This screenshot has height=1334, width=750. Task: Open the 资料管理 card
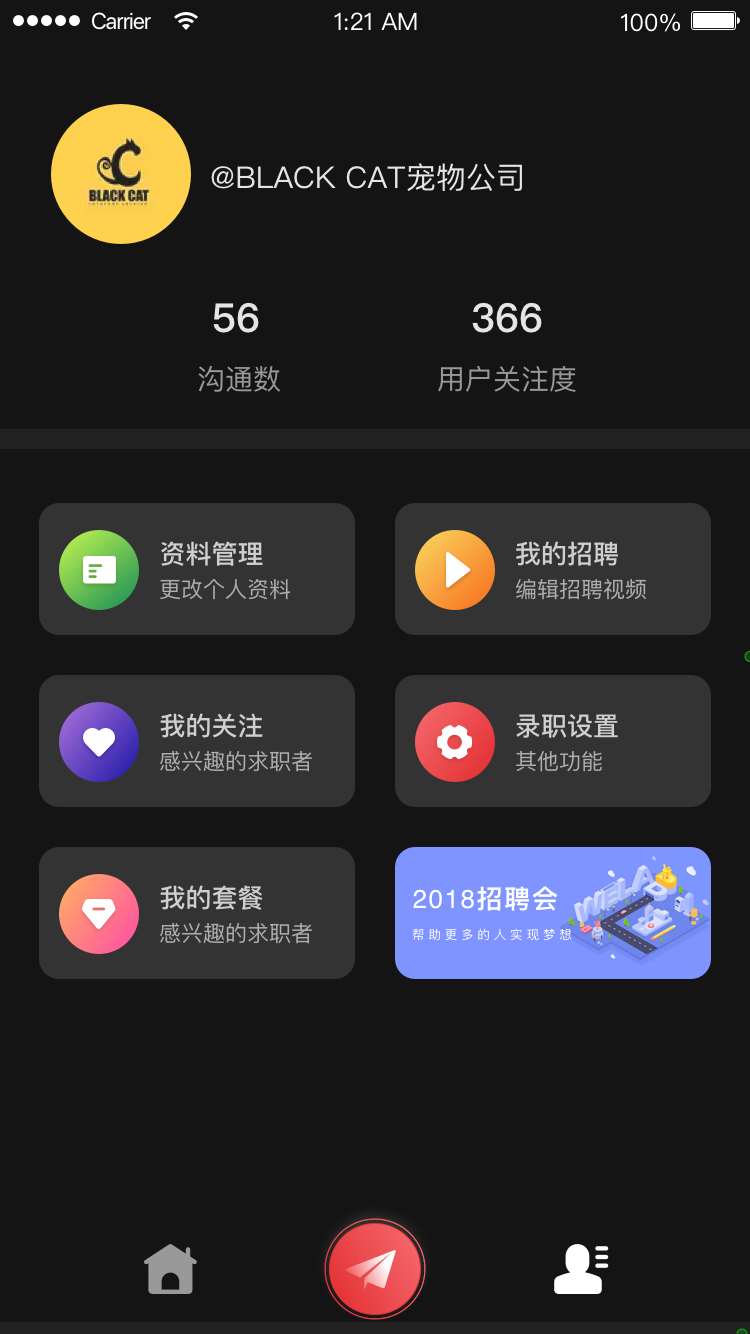197,569
